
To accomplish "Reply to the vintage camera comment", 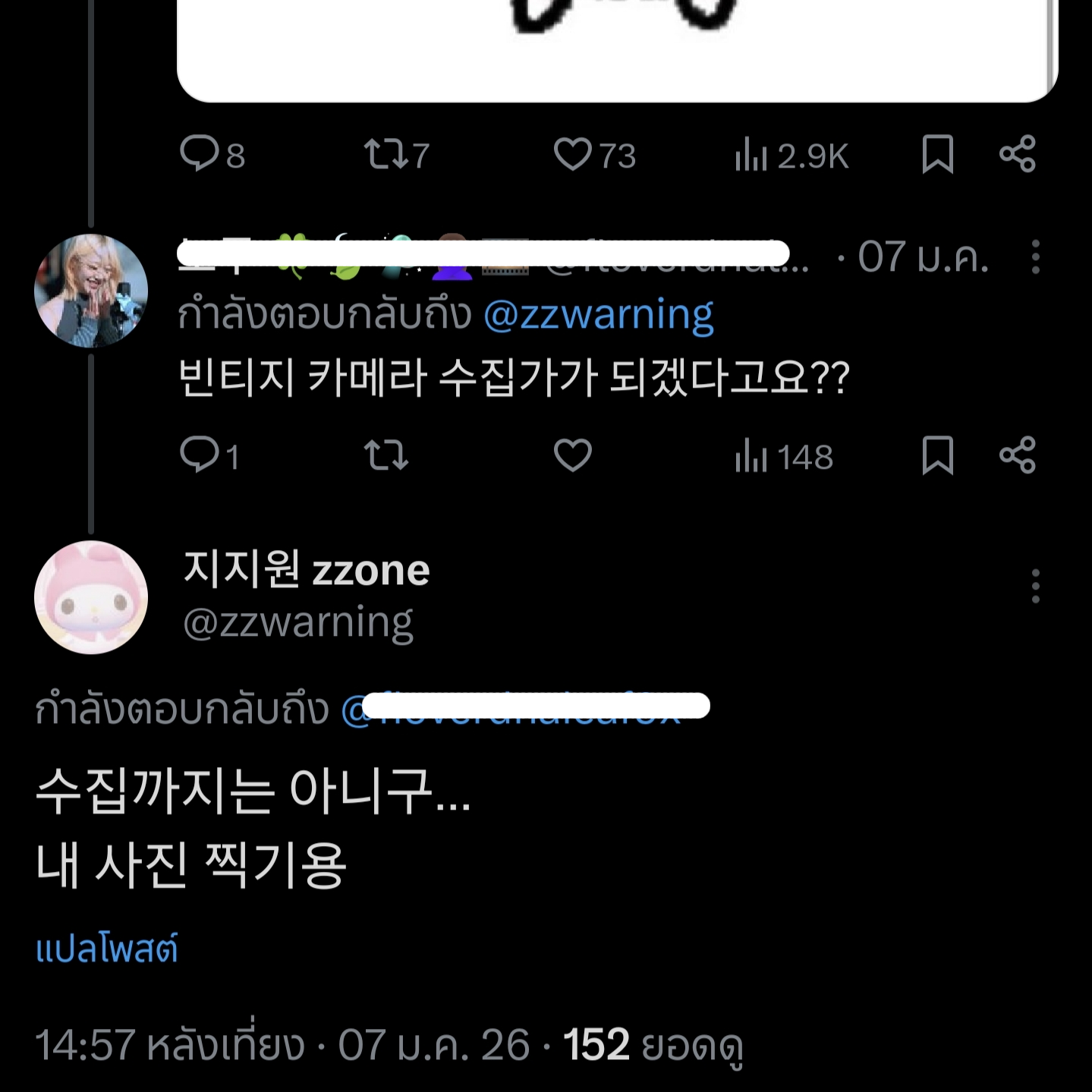I will click(199, 455).
